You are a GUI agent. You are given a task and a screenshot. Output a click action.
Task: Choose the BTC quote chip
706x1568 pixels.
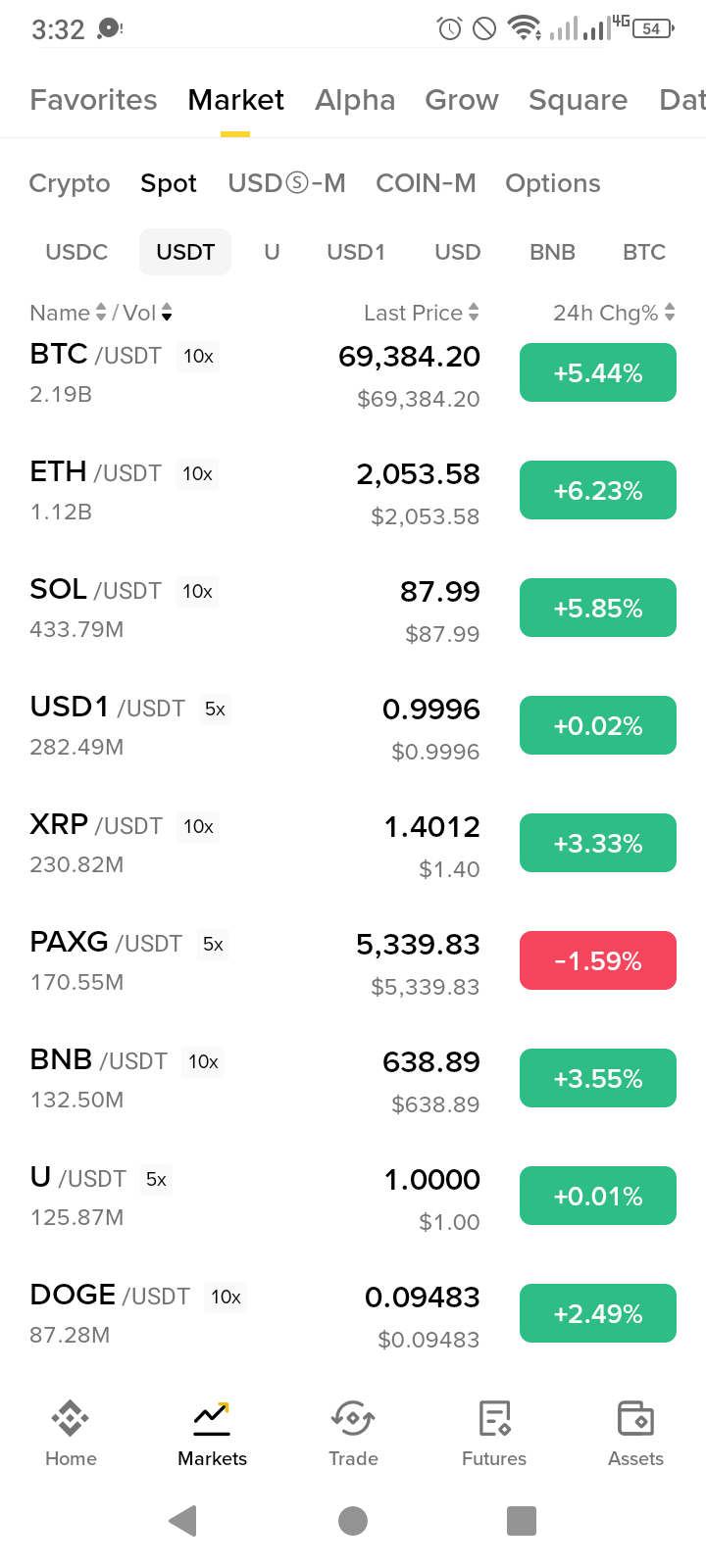coord(644,252)
